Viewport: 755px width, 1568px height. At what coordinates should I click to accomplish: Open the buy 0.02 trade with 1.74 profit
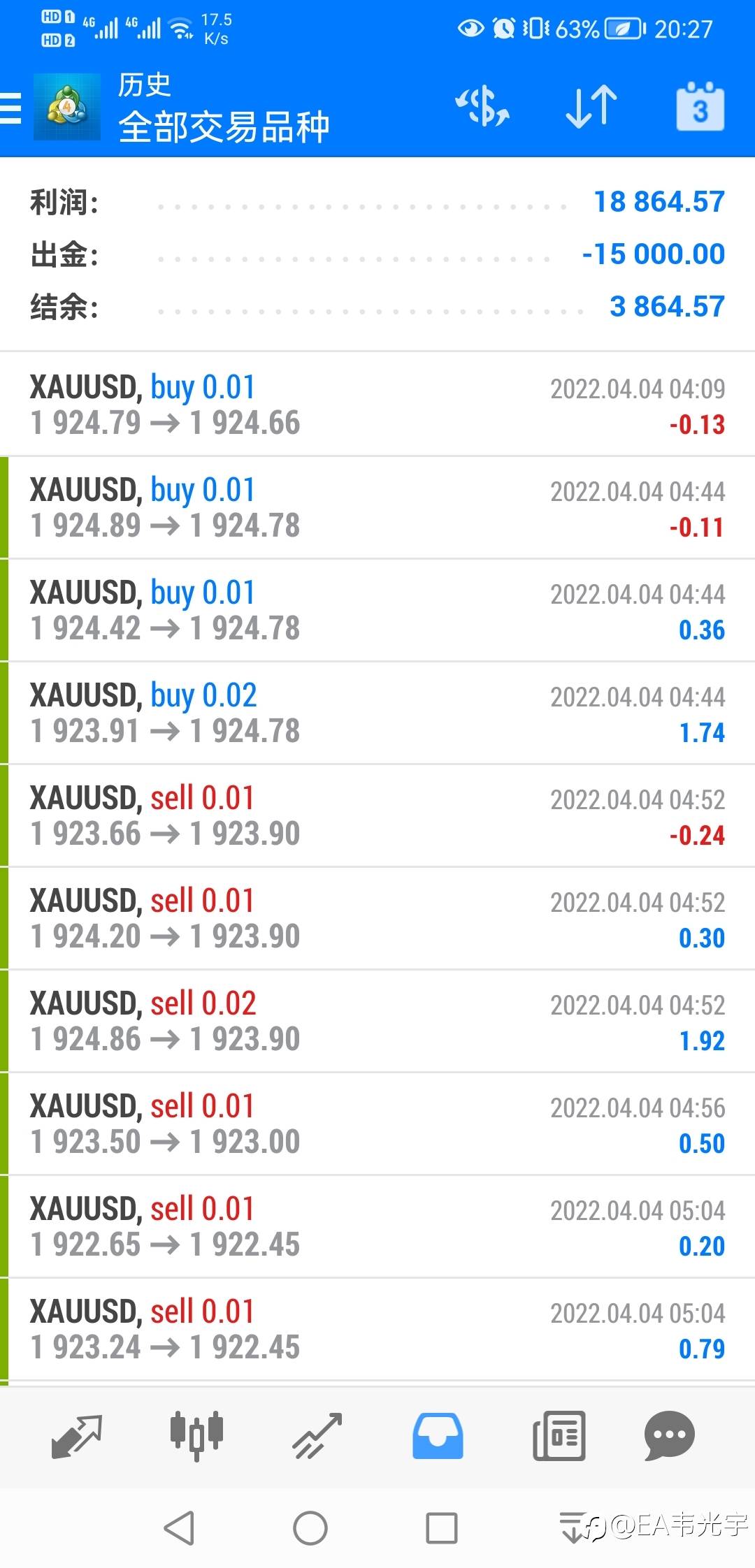coord(377,713)
